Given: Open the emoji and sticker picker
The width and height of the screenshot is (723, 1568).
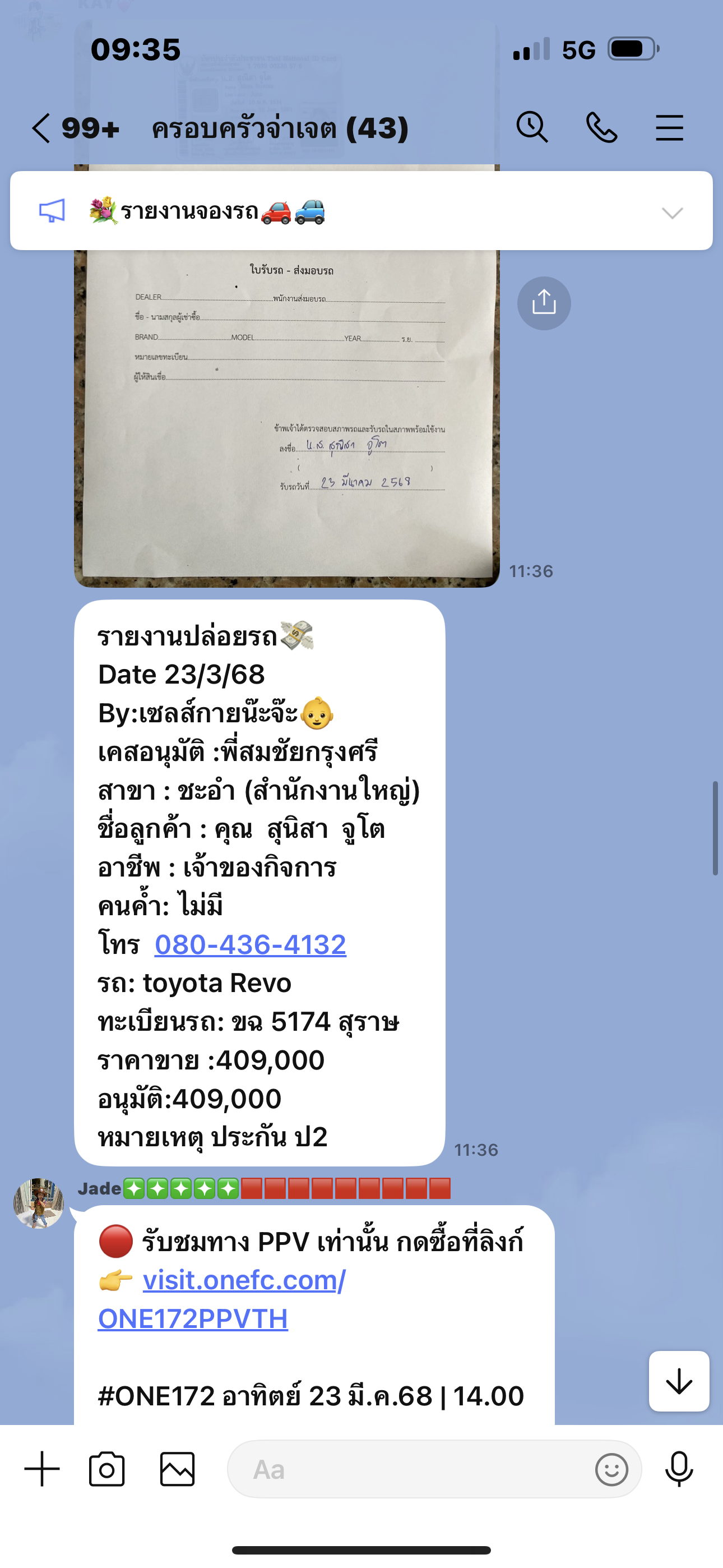Looking at the screenshot, I should click(x=611, y=1469).
